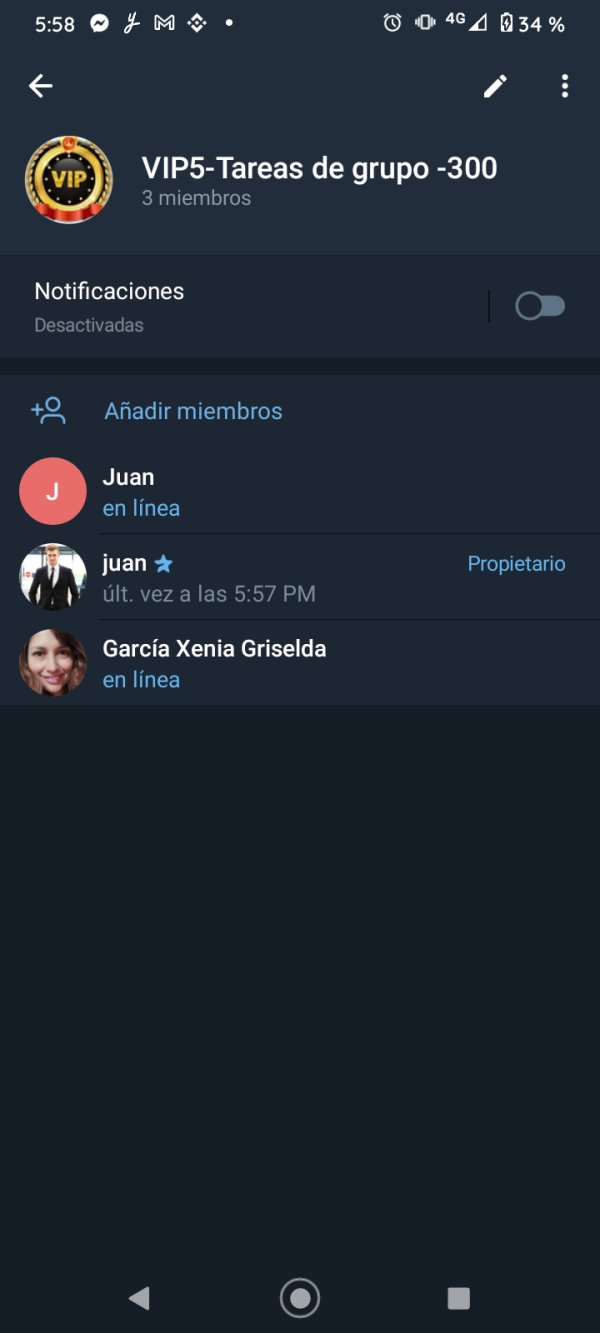Open recent apps with the square button
This screenshot has height=1333, width=600.
(458, 1298)
